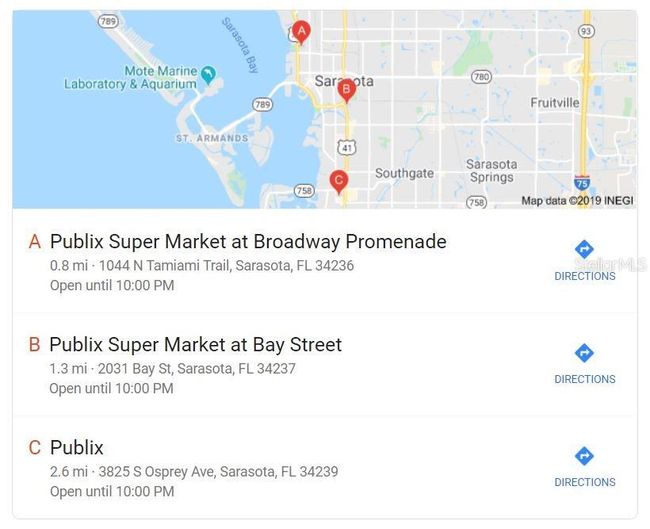Get directions to Publix at Broadway Promenade

[x=584, y=258]
